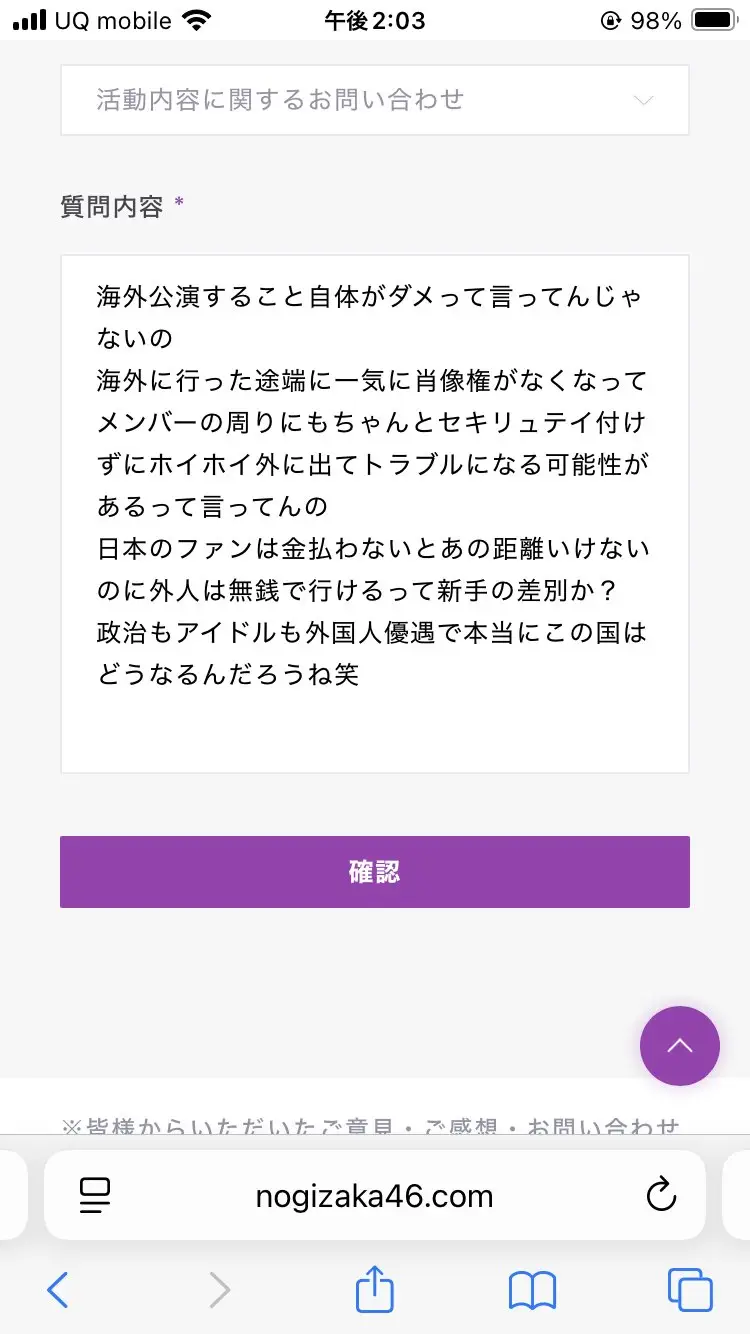Open Safari bookmarks
Screen dimensions: 750x1334
coord(532,1290)
